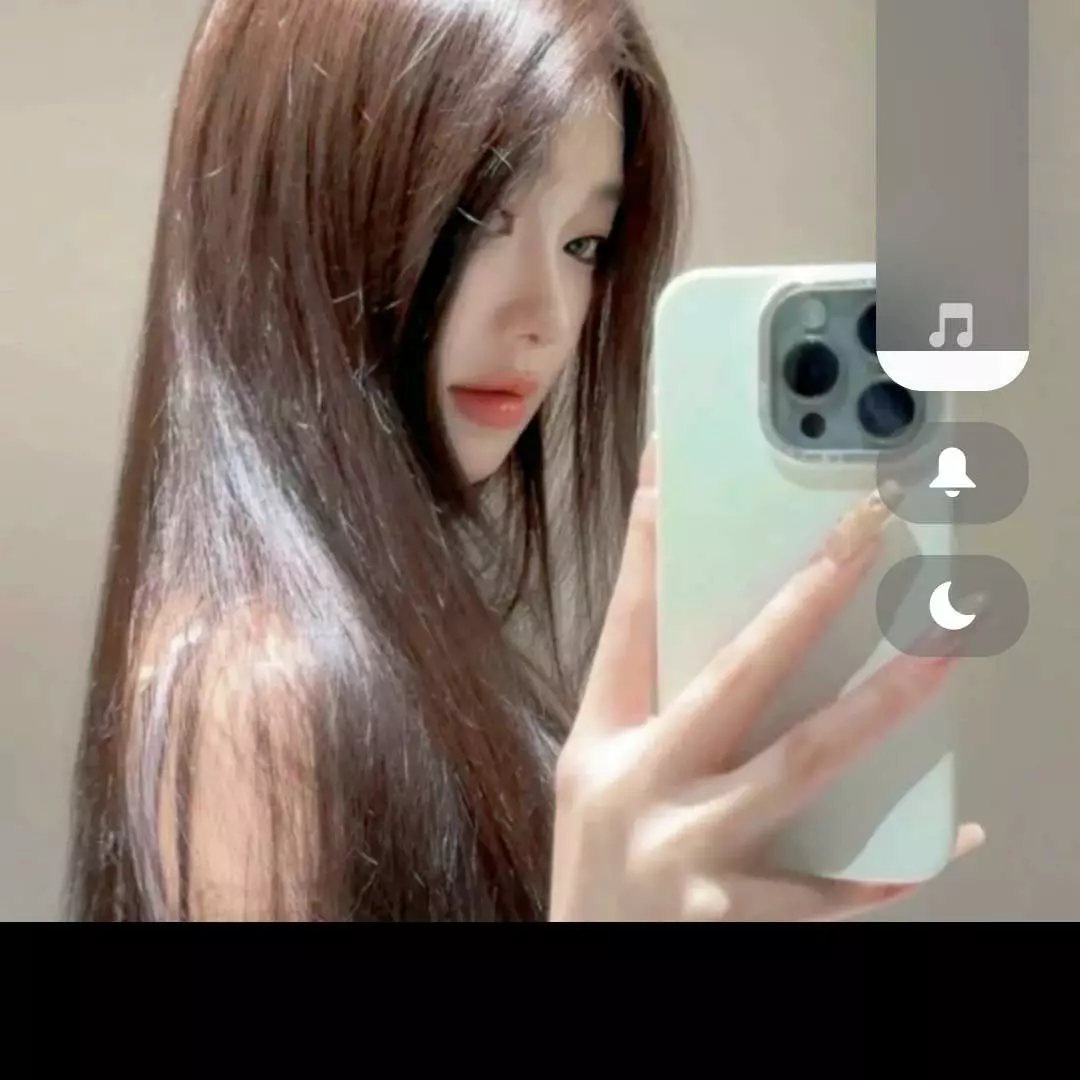Enable Do Not Disturb with the moon button
Viewport: 1080px width, 1080px height.
pyautogui.click(x=952, y=606)
